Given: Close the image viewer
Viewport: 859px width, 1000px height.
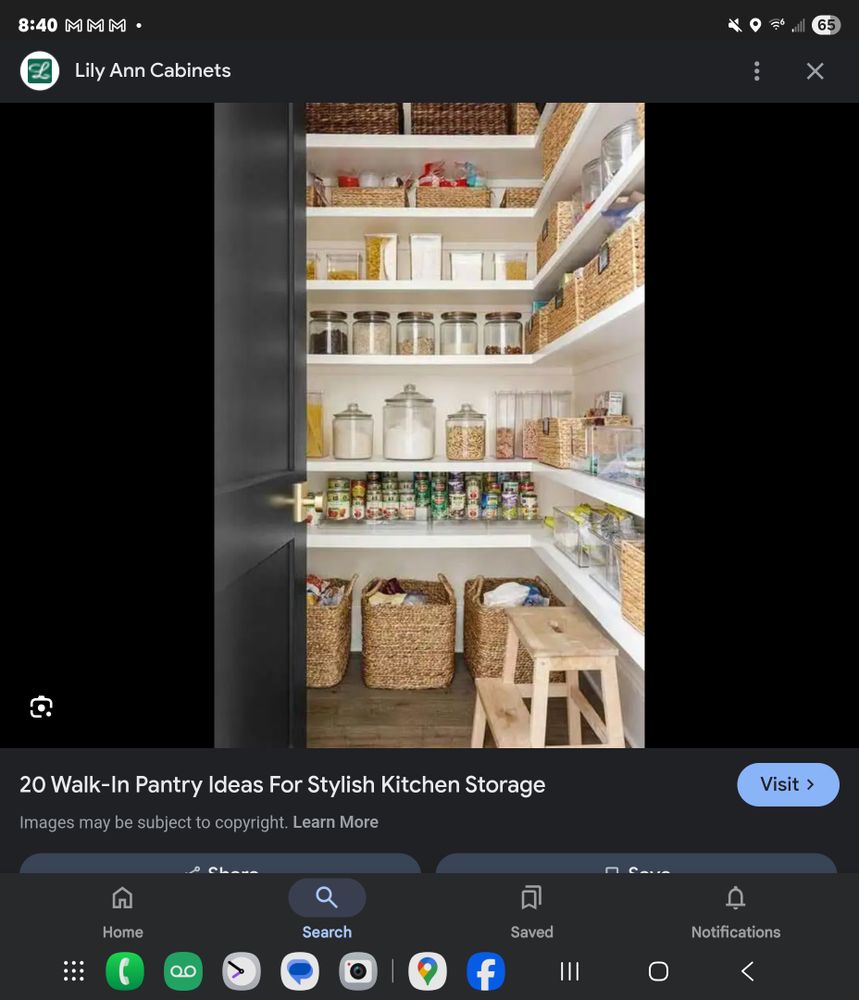Looking at the screenshot, I should pyautogui.click(x=815, y=71).
